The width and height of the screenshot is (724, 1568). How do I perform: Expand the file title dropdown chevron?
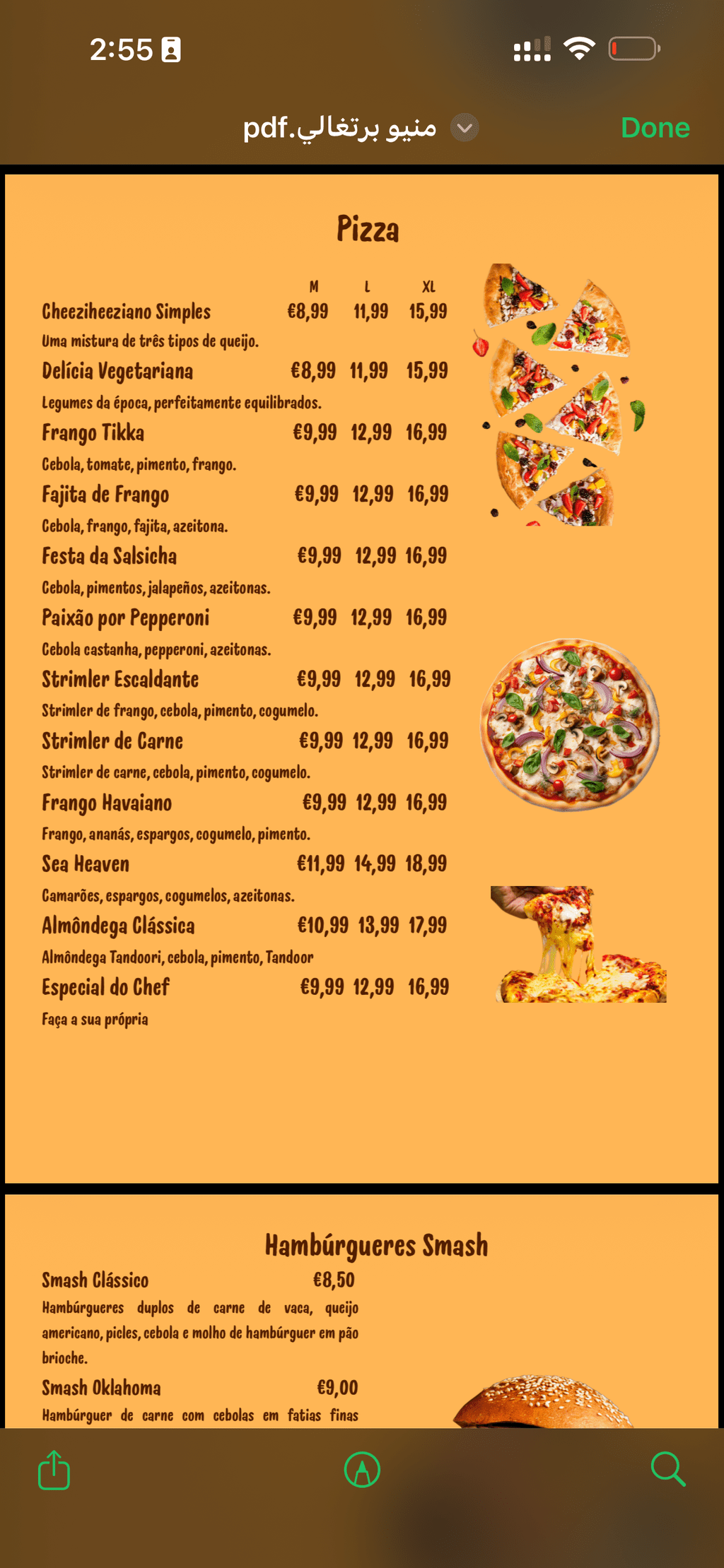coord(465,128)
